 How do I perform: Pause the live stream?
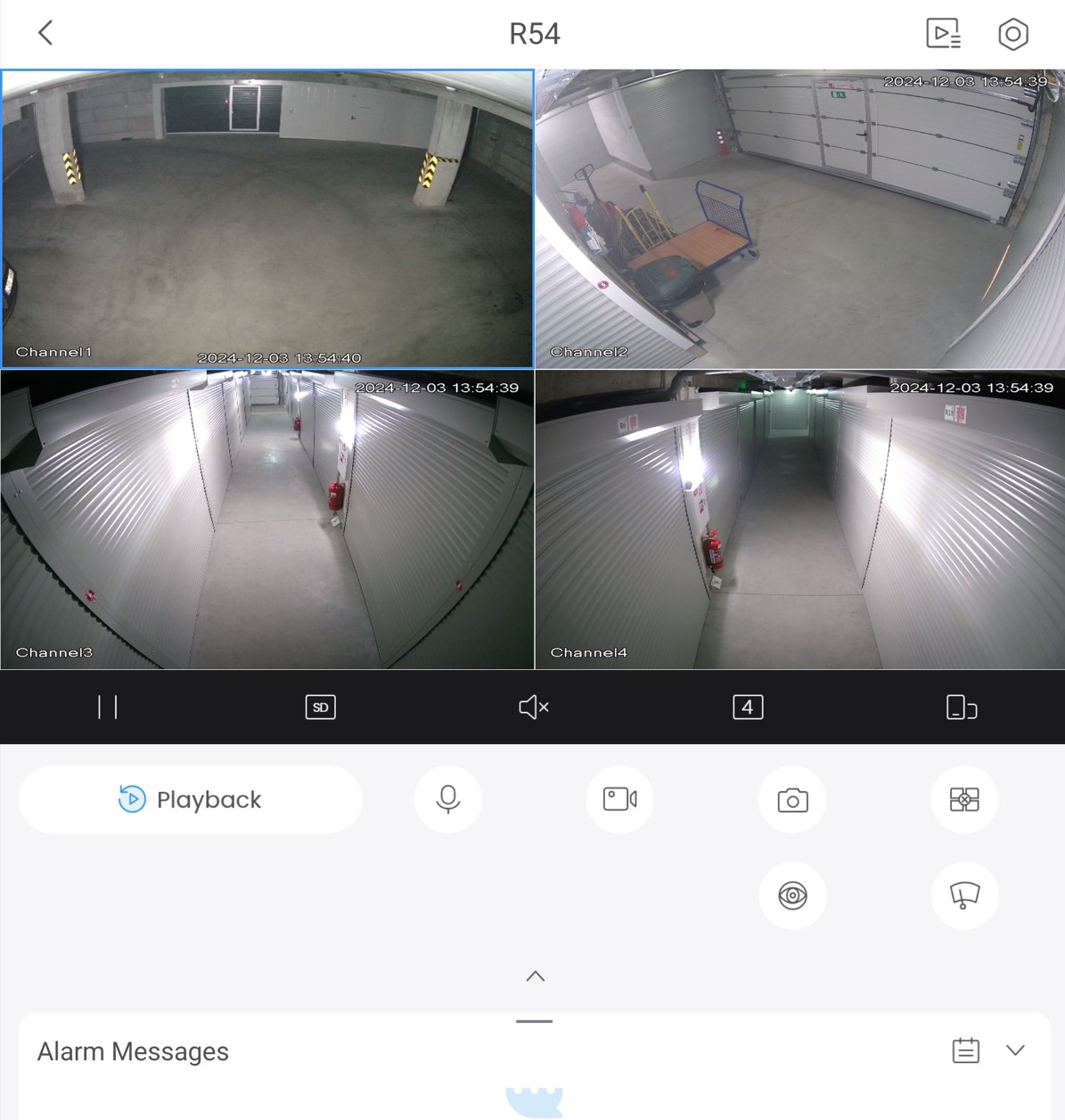point(107,707)
